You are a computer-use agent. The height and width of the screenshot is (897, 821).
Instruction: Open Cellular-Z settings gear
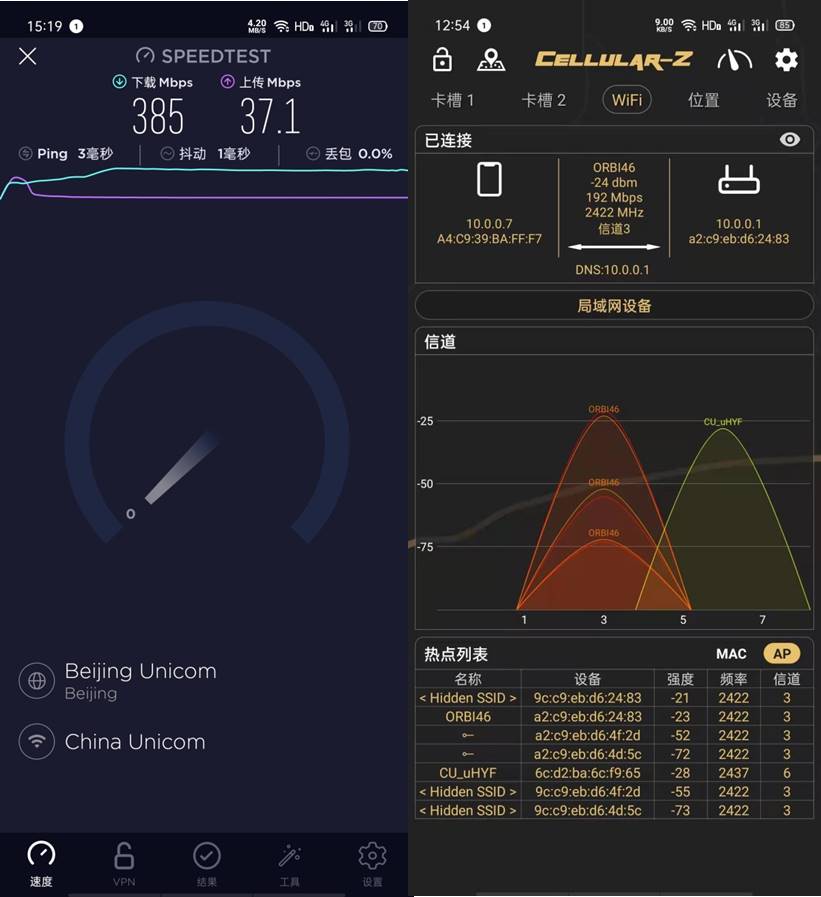point(786,60)
